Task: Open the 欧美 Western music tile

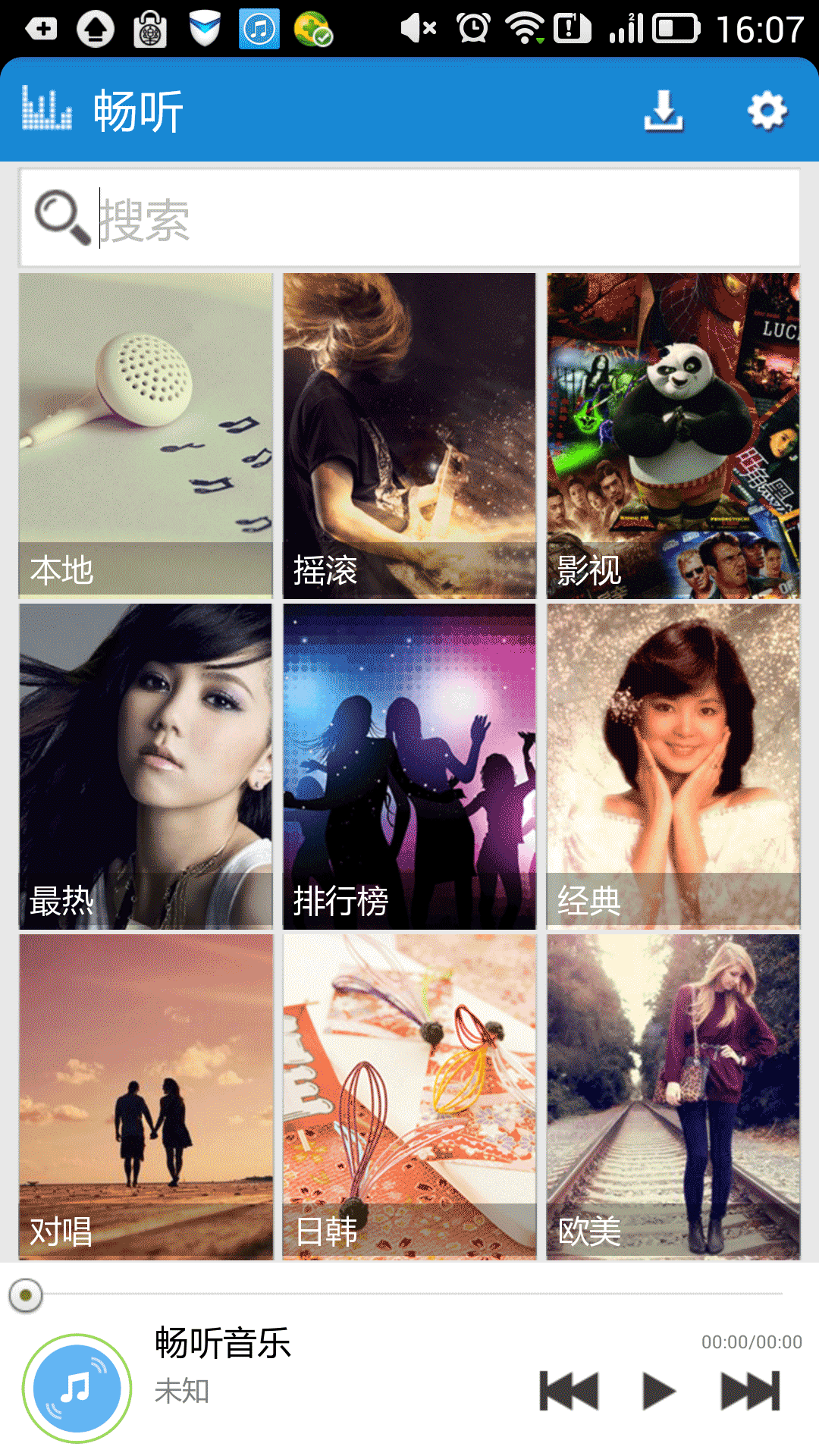Action: 673,1097
